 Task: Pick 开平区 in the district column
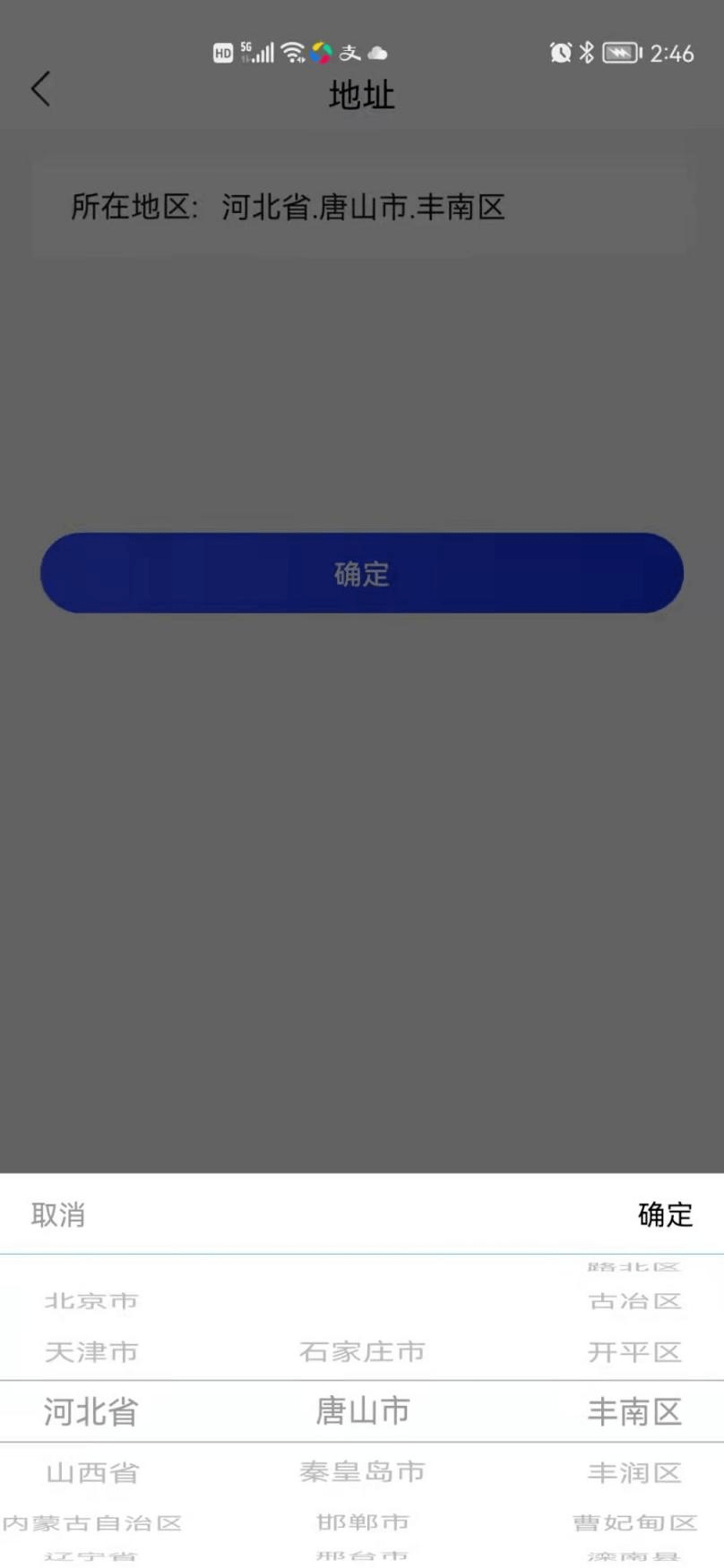pyautogui.click(x=634, y=1351)
